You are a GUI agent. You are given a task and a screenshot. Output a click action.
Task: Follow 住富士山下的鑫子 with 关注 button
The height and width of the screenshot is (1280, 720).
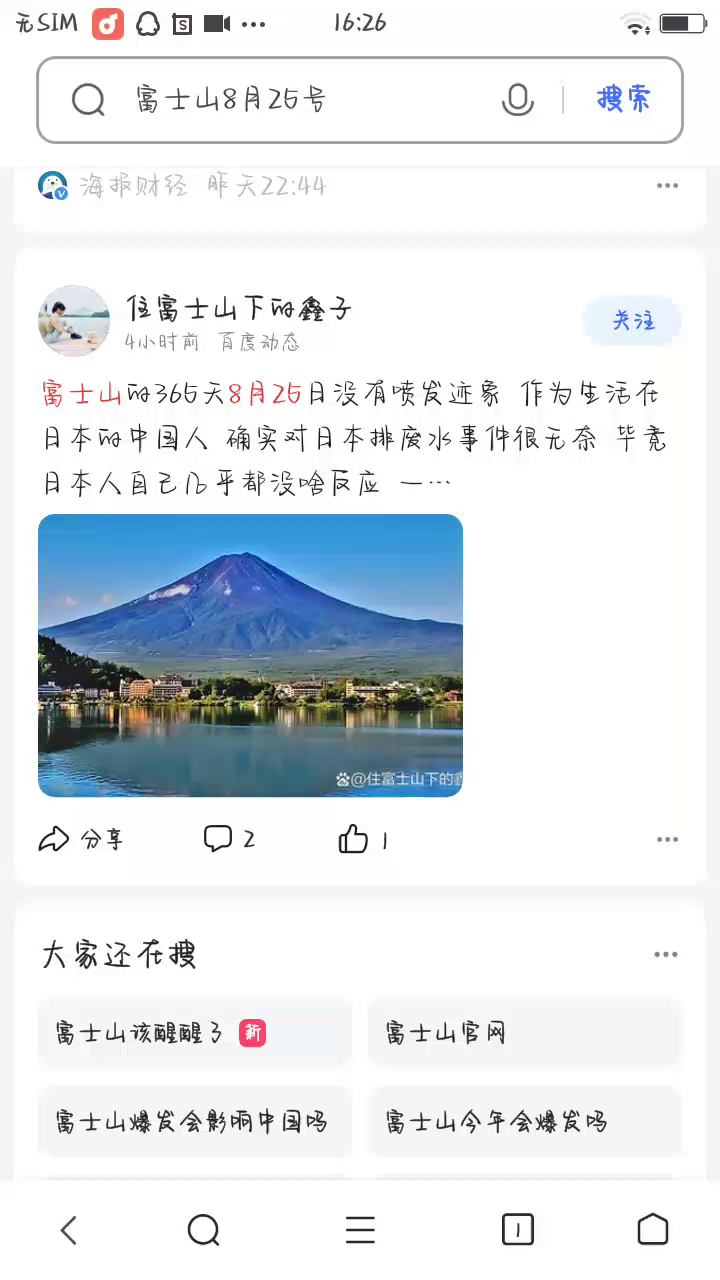(633, 321)
